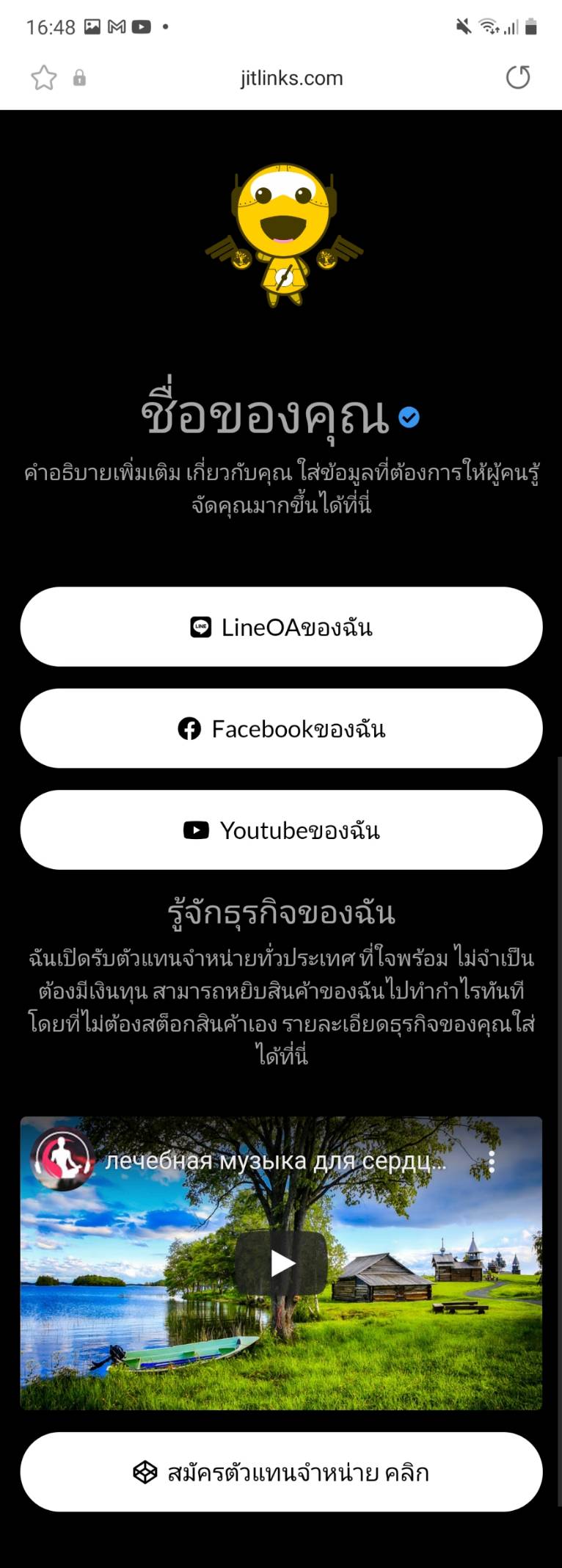
Task: Reload the jitlinks.com page
Action: [x=518, y=77]
